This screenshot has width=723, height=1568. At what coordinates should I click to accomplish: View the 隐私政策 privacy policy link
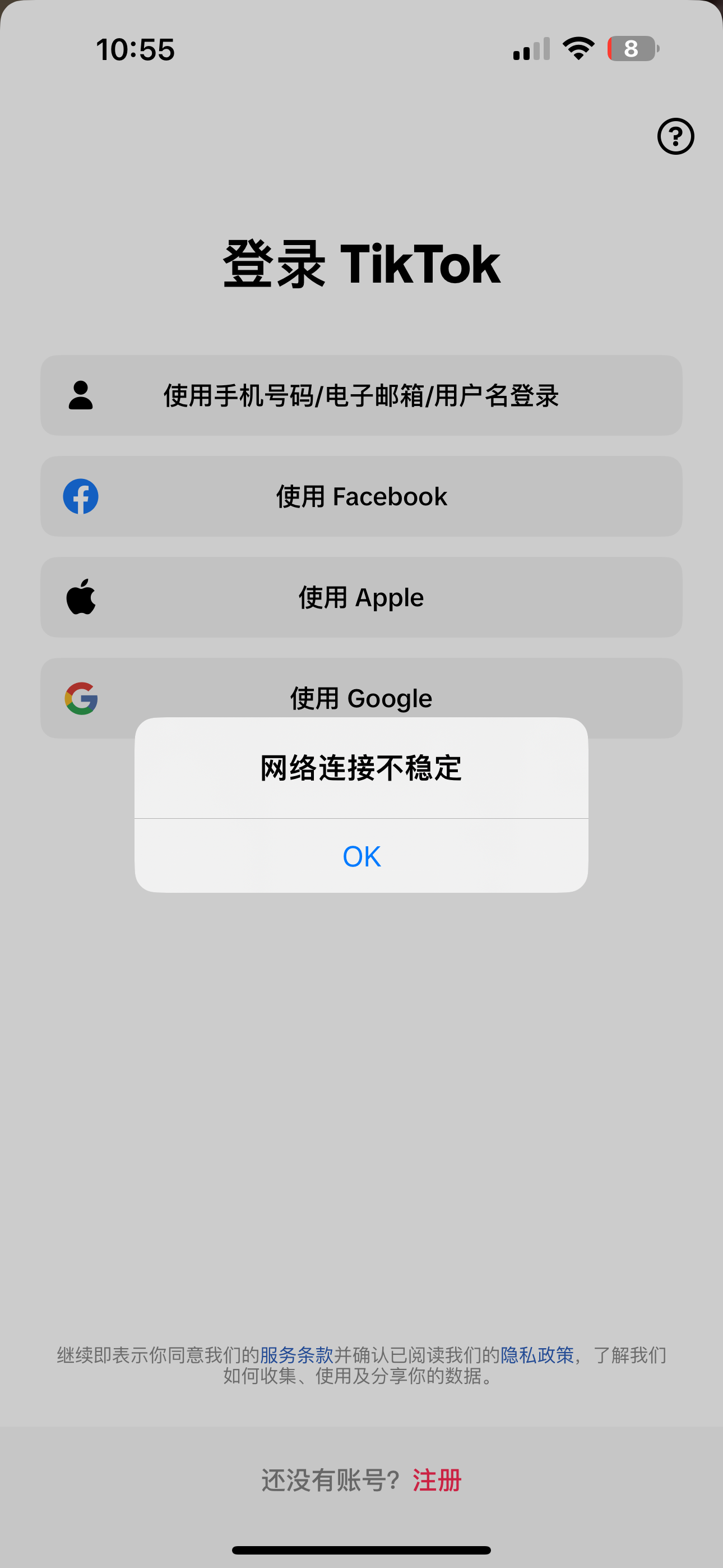pos(537,1355)
